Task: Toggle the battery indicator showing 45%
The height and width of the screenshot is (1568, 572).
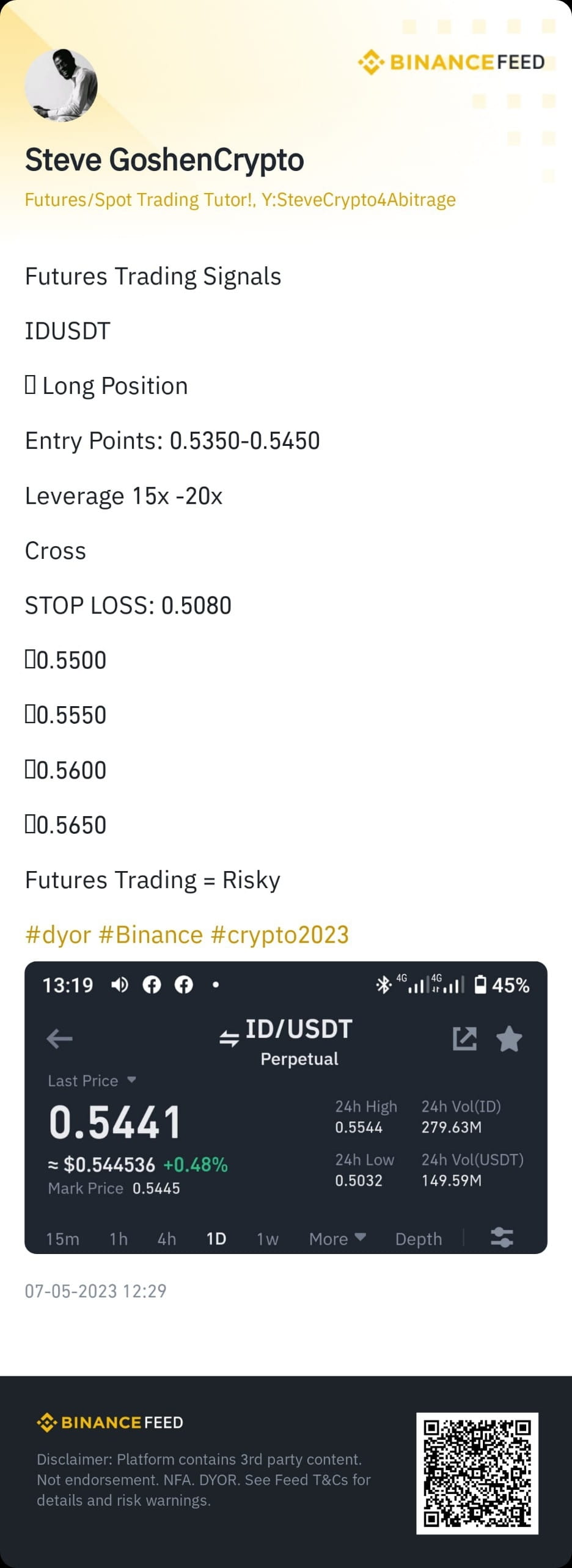Action: pyautogui.click(x=483, y=984)
